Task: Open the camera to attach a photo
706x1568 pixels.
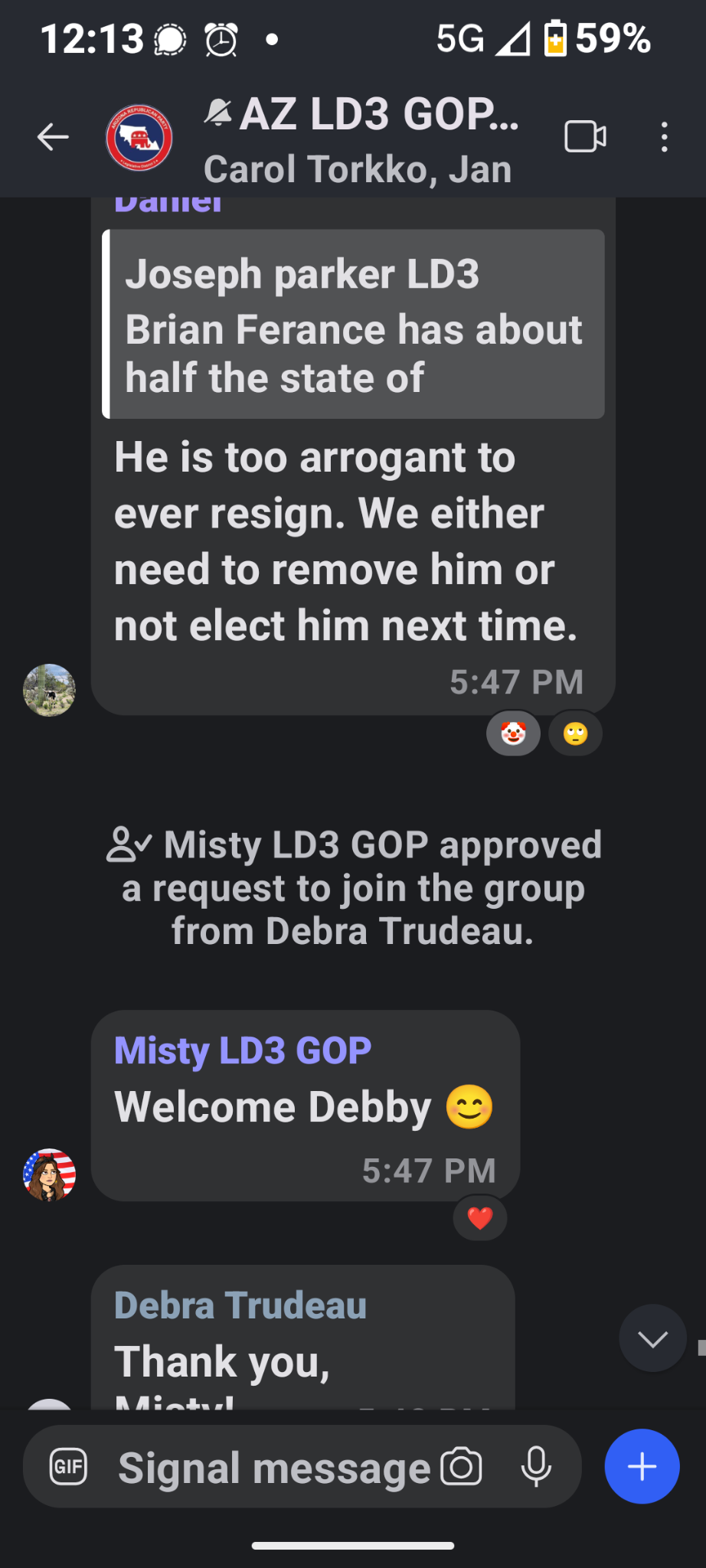Action: click(x=461, y=1467)
